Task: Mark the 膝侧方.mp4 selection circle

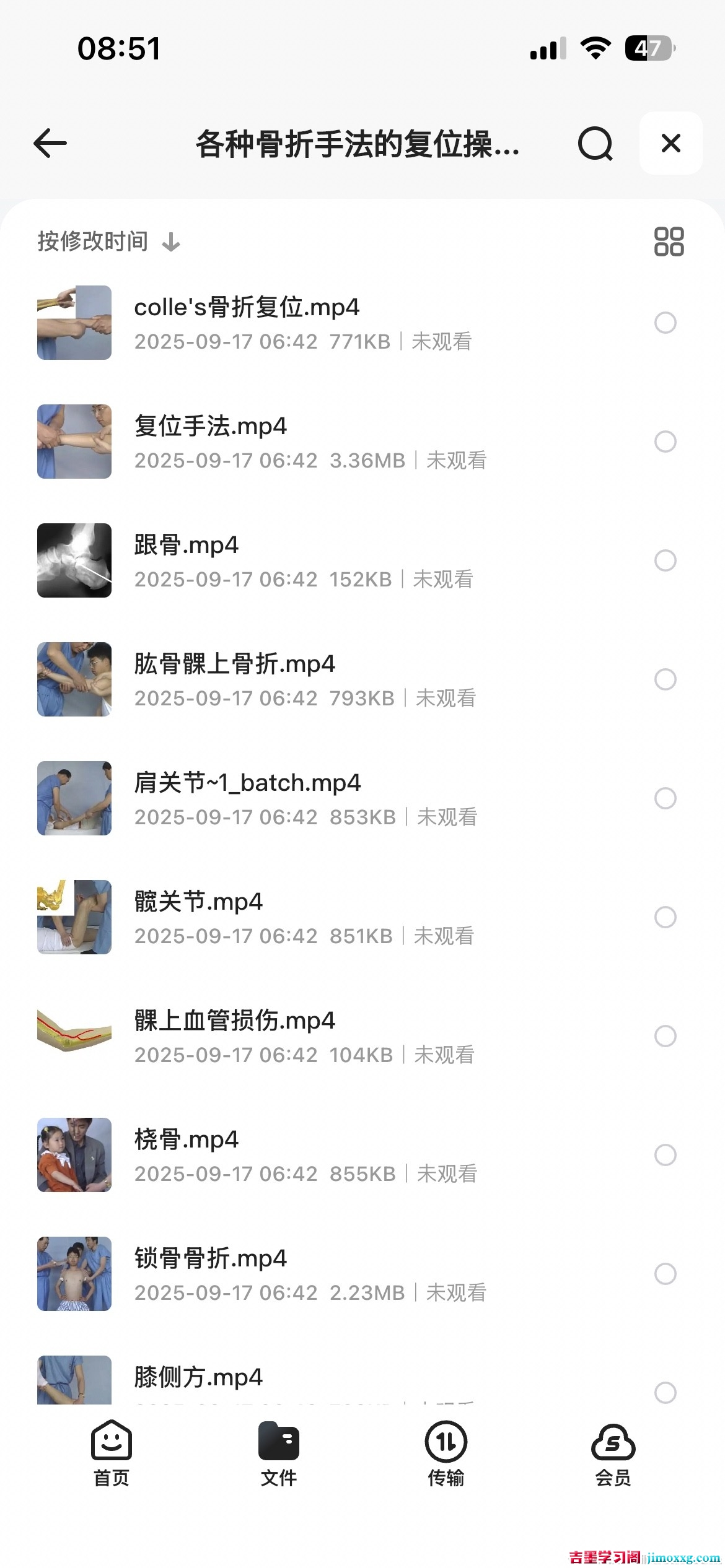Action: coord(665,1392)
